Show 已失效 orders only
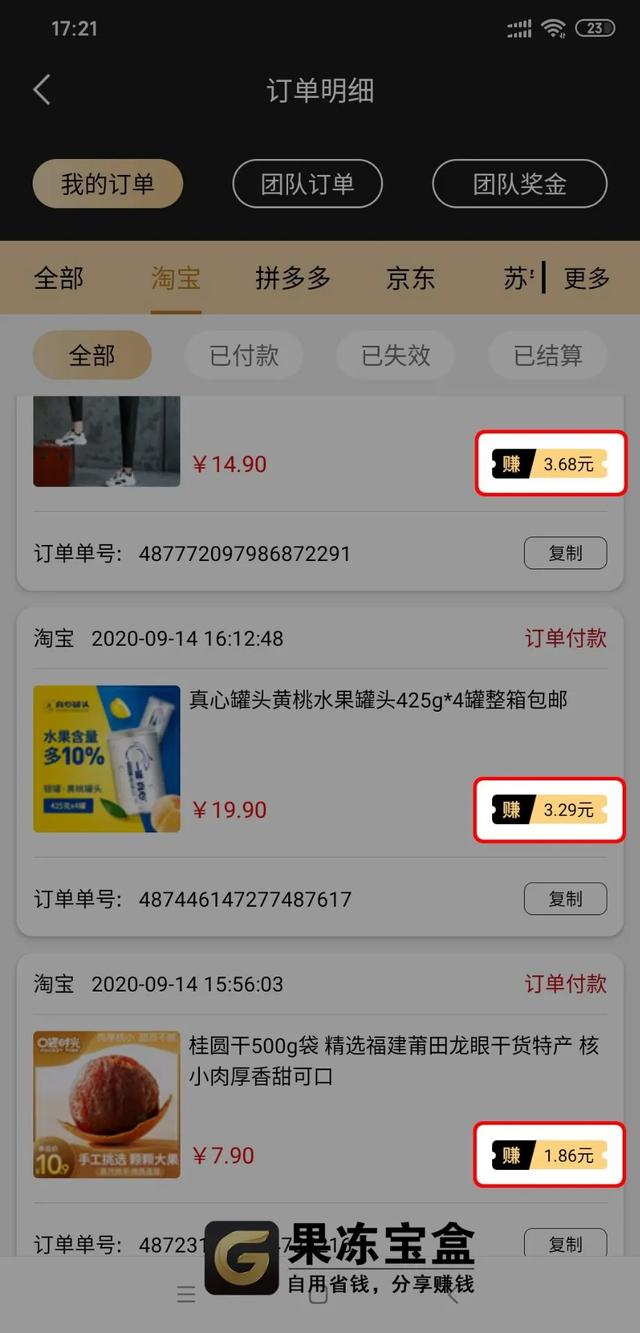 [x=396, y=355]
